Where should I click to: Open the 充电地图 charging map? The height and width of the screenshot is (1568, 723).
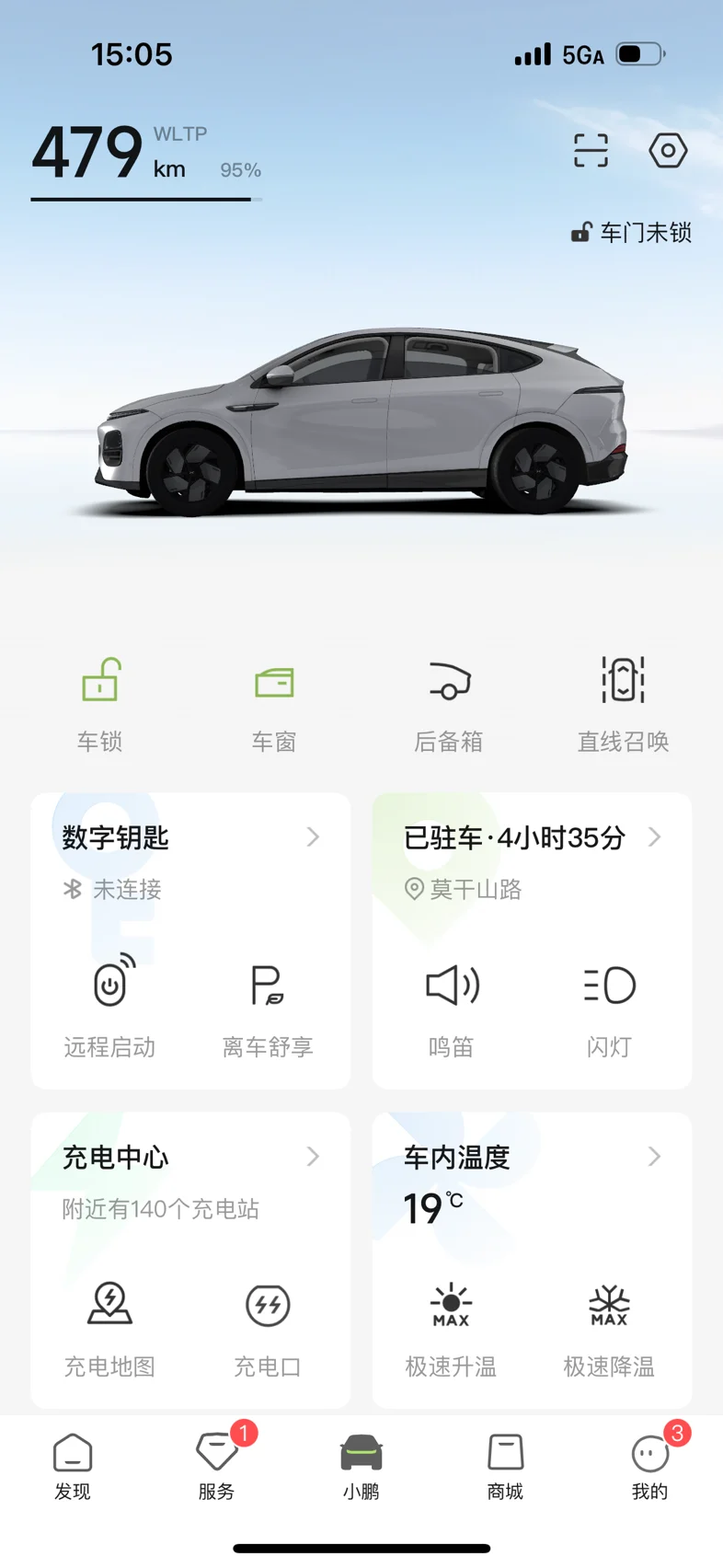tap(109, 1326)
